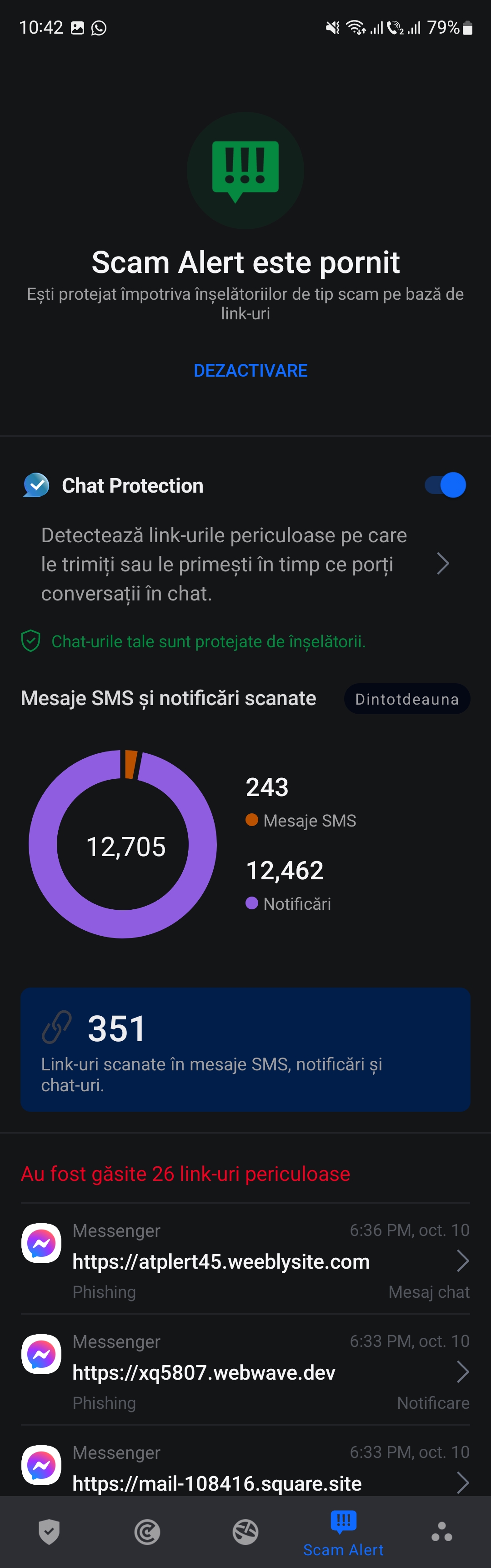The width and height of the screenshot is (491, 1568).
Task: Open the mail-108416.square.site entry
Action: coord(245,1472)
